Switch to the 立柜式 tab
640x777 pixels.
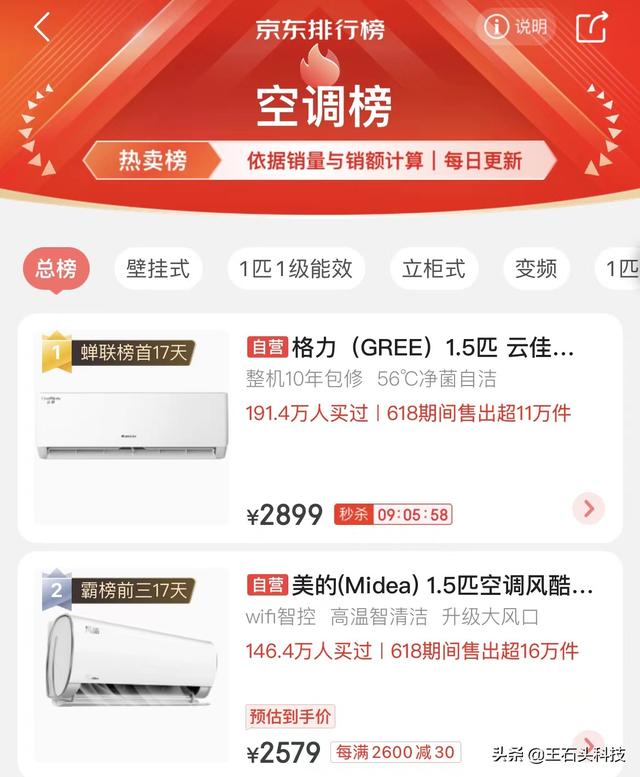433,269
